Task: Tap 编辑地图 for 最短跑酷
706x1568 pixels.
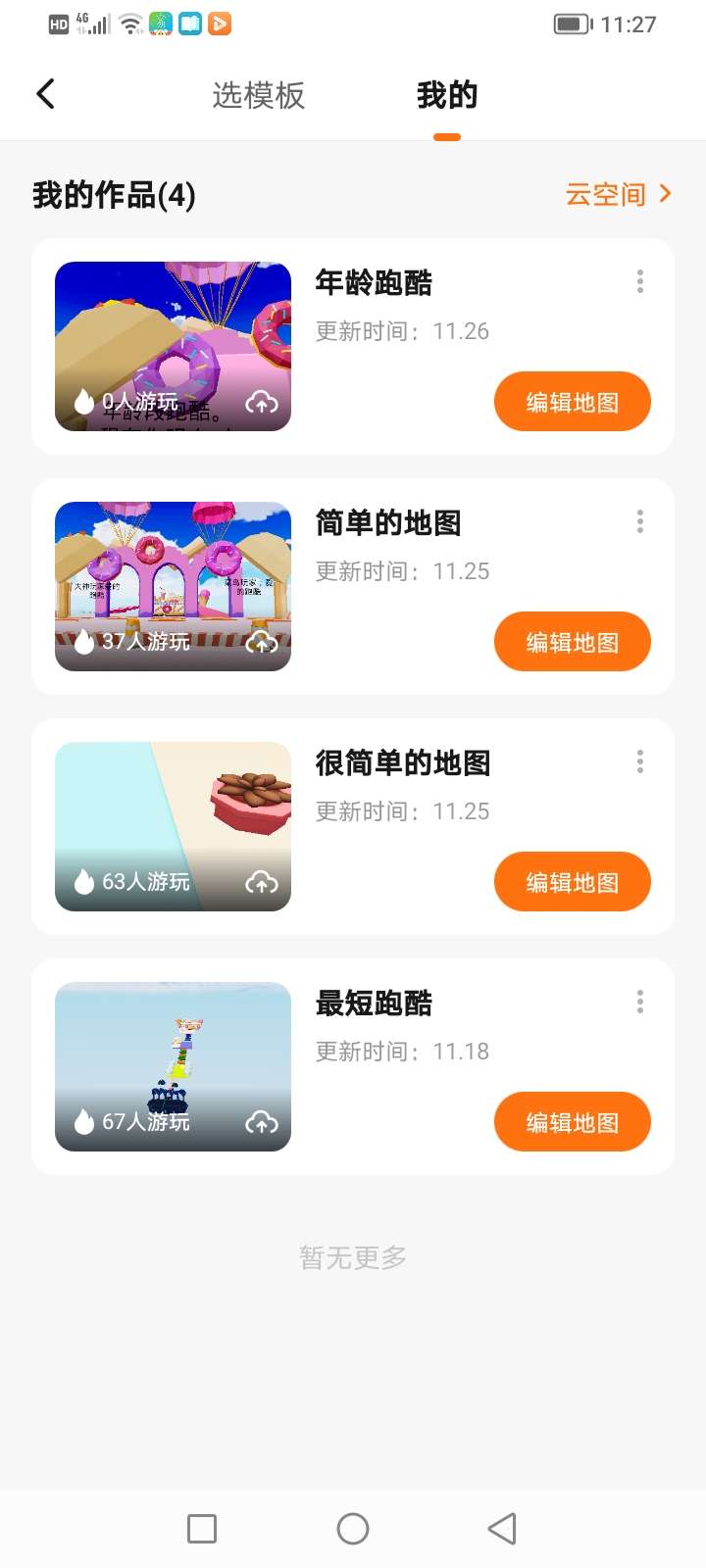Action: pos(572,1122)
